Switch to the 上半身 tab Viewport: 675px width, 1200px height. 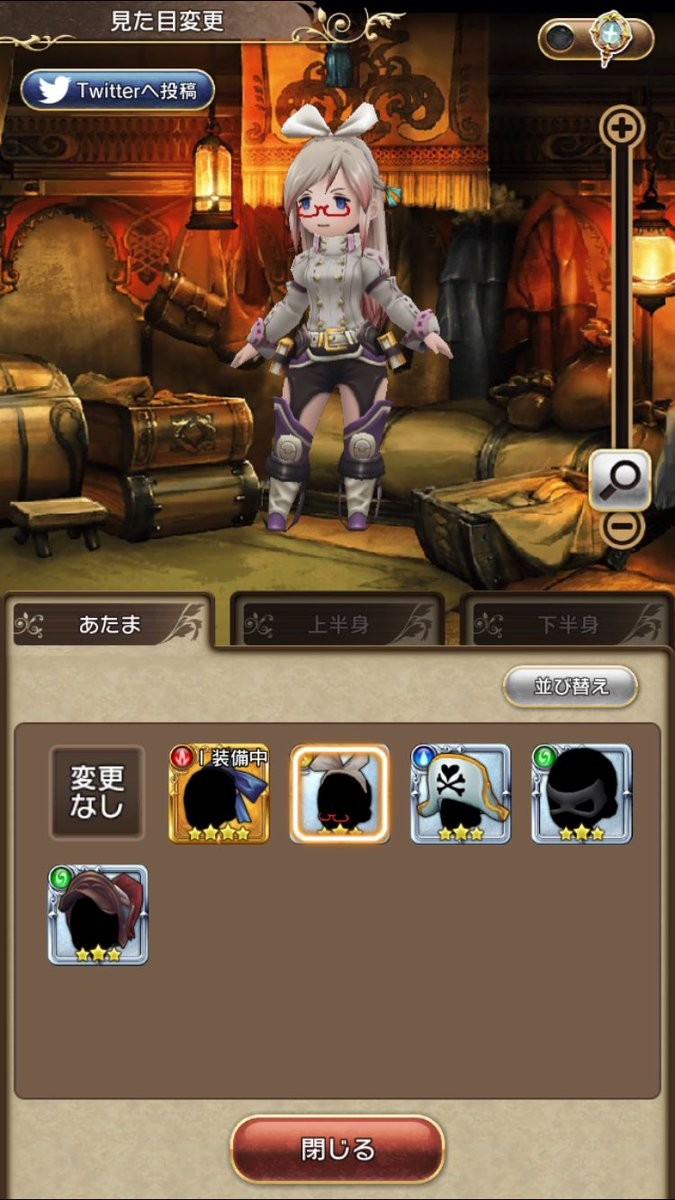[x=337, y=626]
